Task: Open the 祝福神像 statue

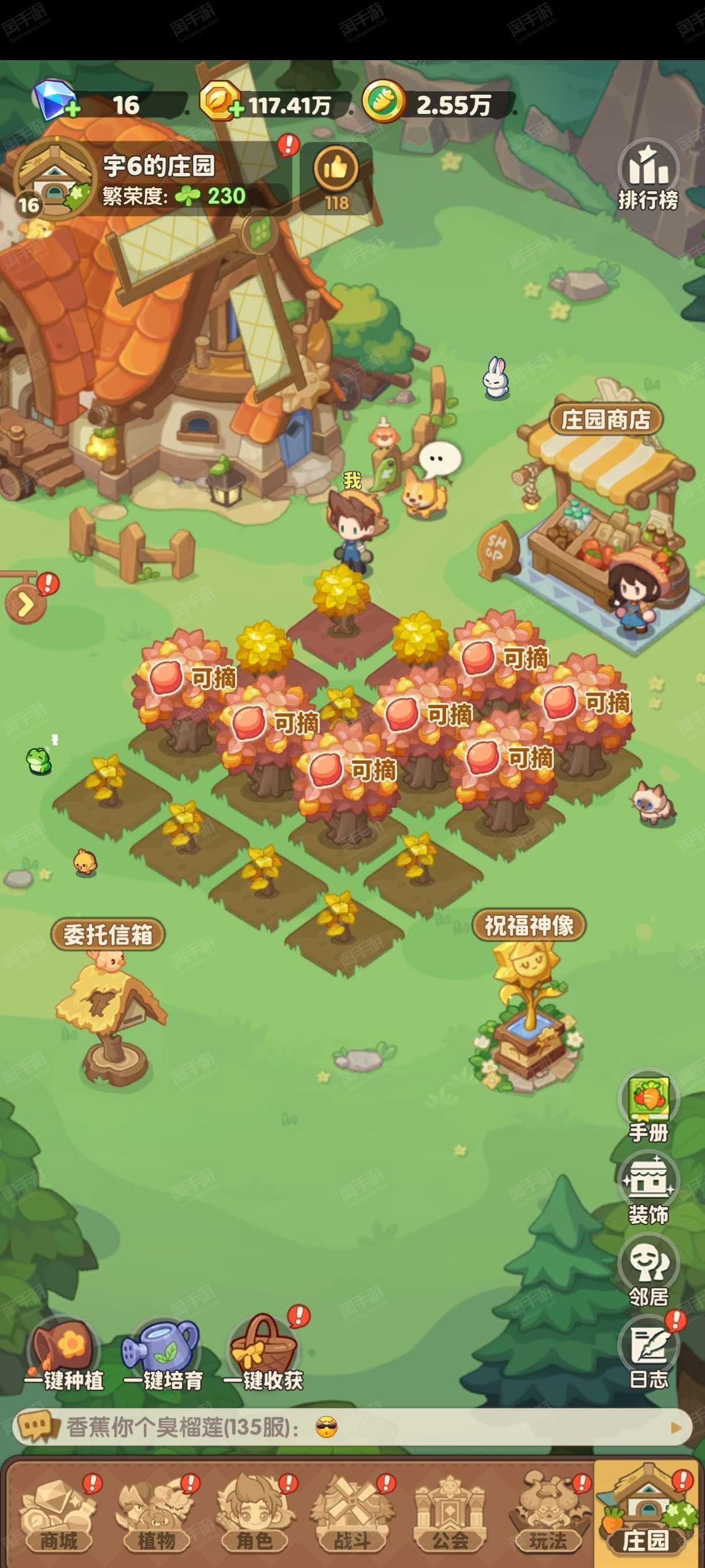Action: [528, 1000]
